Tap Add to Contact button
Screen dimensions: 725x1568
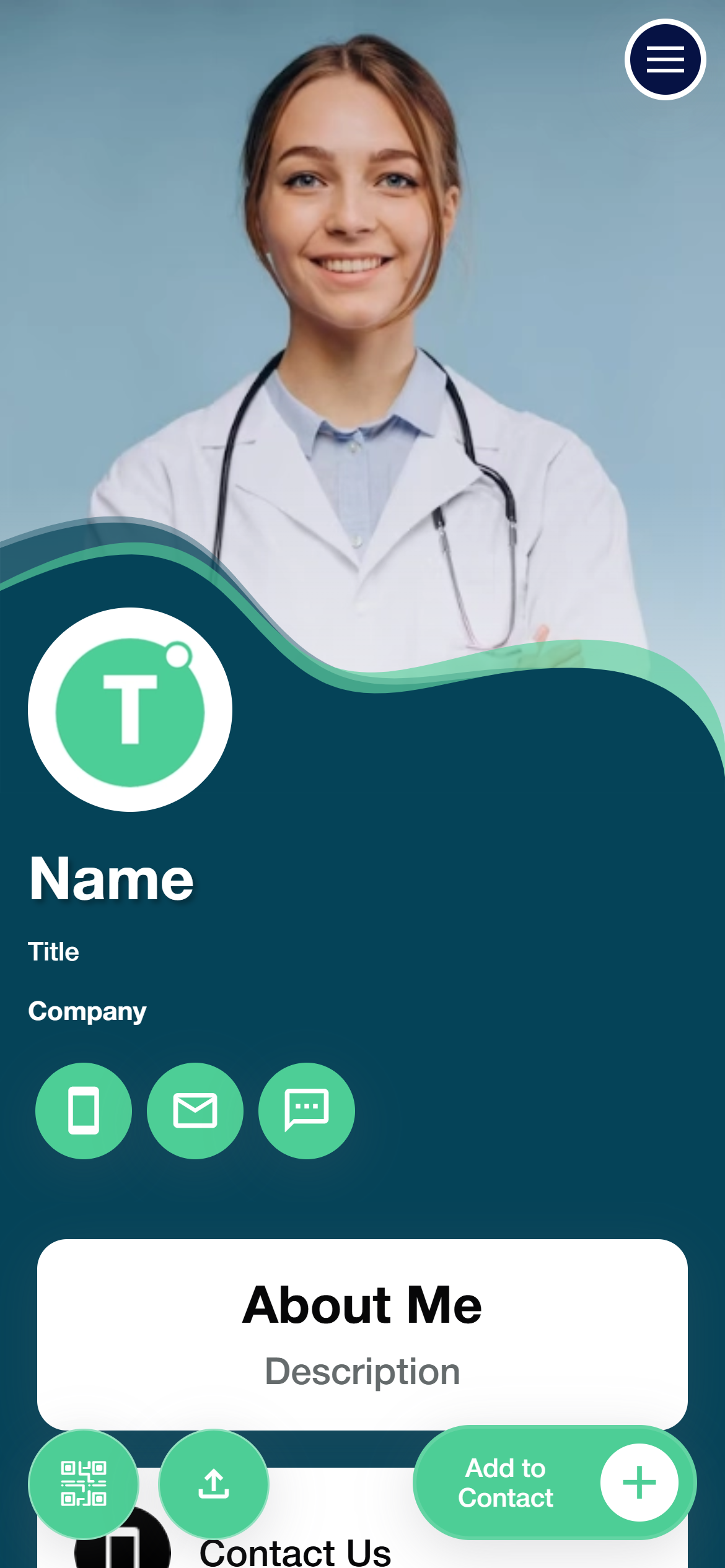pyautogui.click(x=554, y=1483)
